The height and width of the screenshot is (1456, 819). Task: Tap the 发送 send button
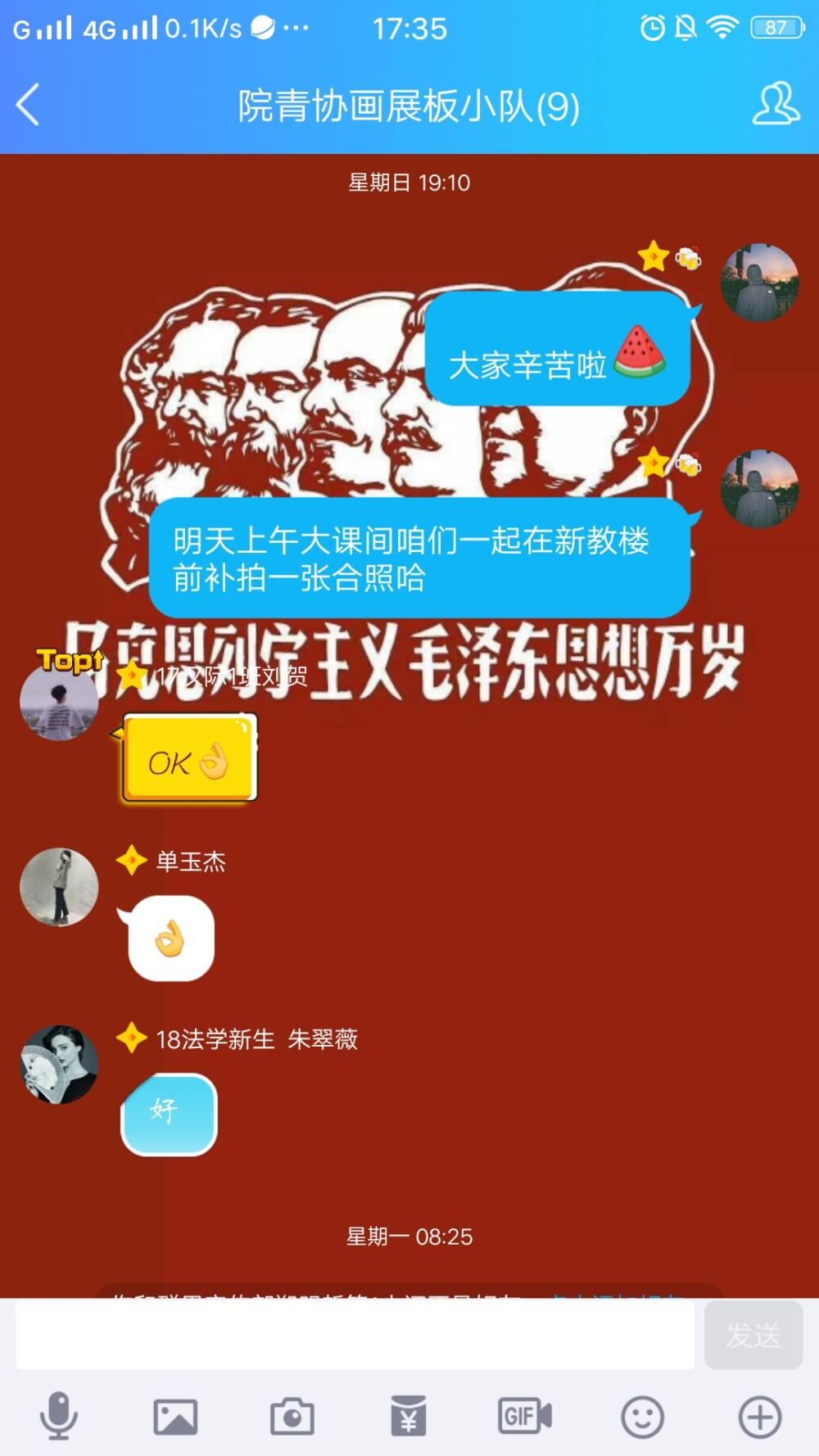tap(753, 1336)
